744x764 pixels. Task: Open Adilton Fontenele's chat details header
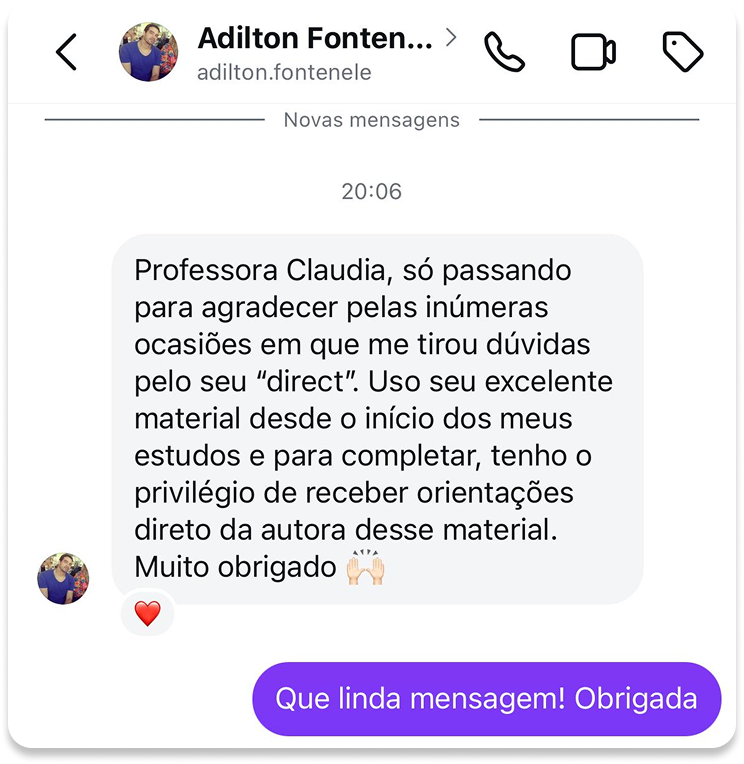(315, 52)
